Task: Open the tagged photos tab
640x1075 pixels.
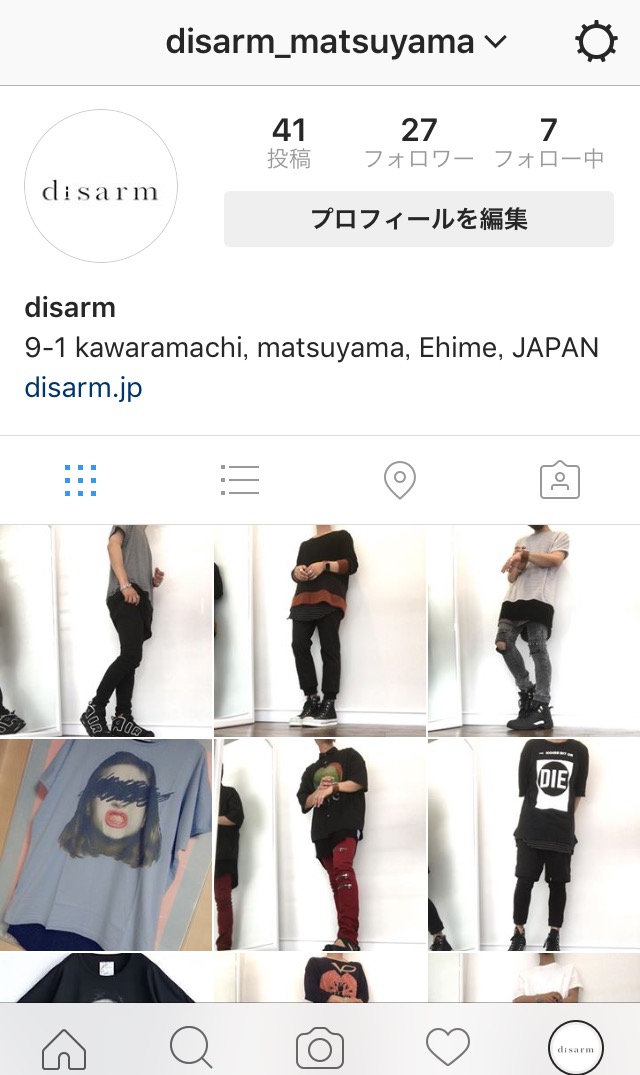Action: 560,481
